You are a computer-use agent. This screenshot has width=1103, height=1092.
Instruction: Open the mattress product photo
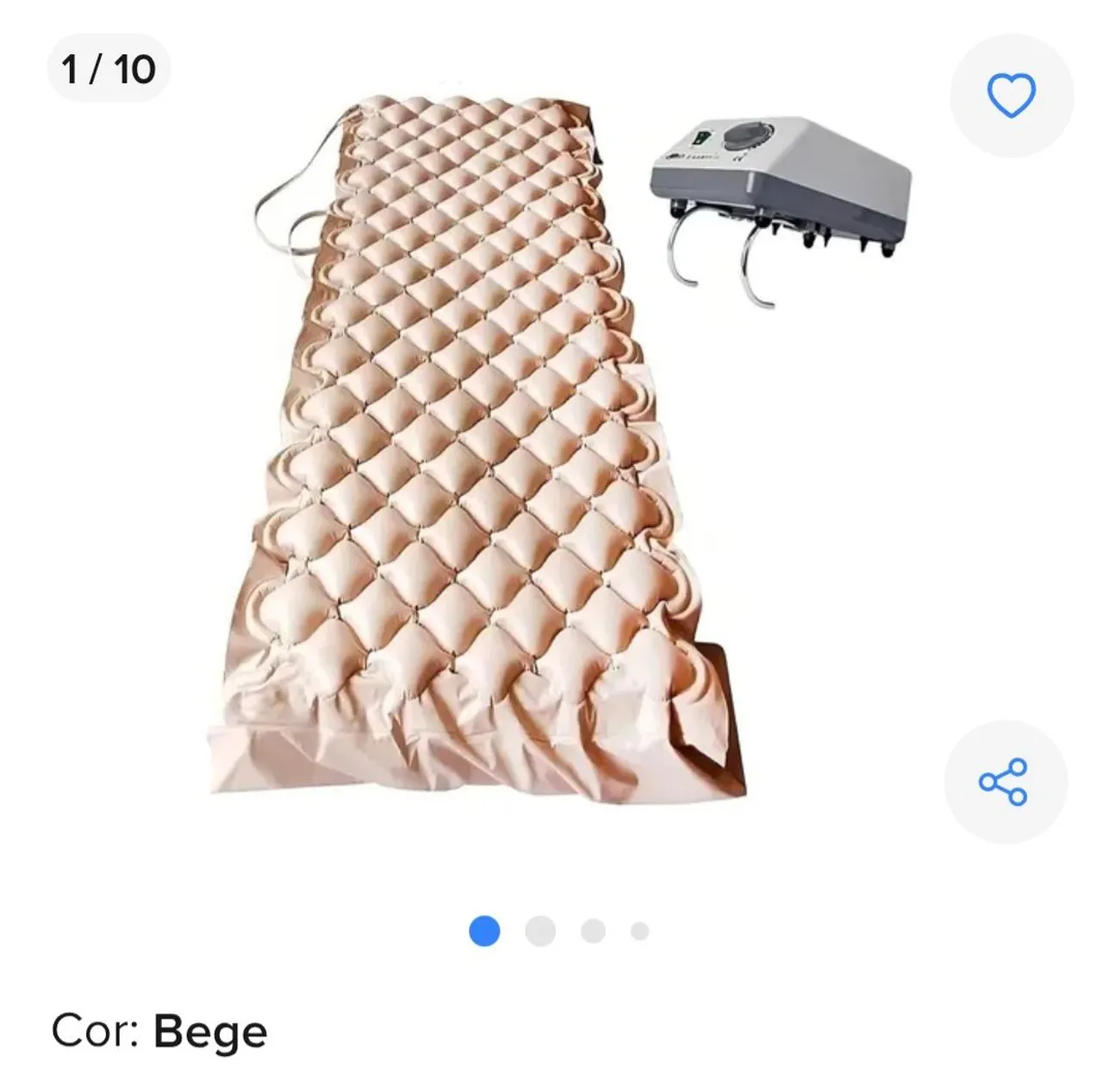coord(483,448)
